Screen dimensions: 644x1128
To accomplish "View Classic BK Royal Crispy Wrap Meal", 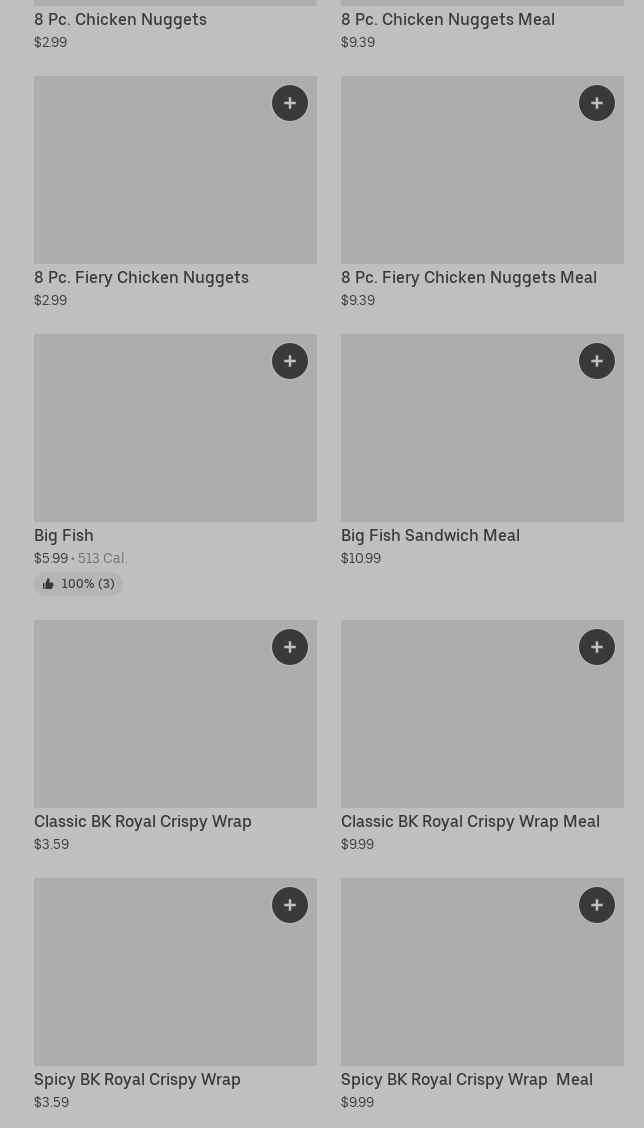I will 482,737.
